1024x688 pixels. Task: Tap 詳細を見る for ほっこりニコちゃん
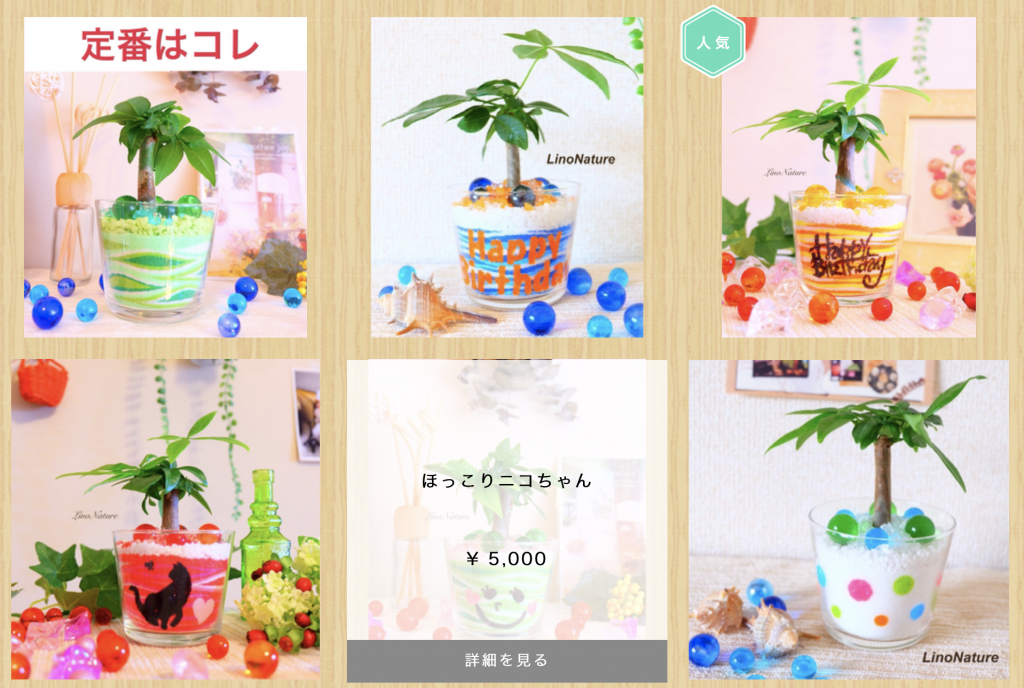tap(507, 660)
